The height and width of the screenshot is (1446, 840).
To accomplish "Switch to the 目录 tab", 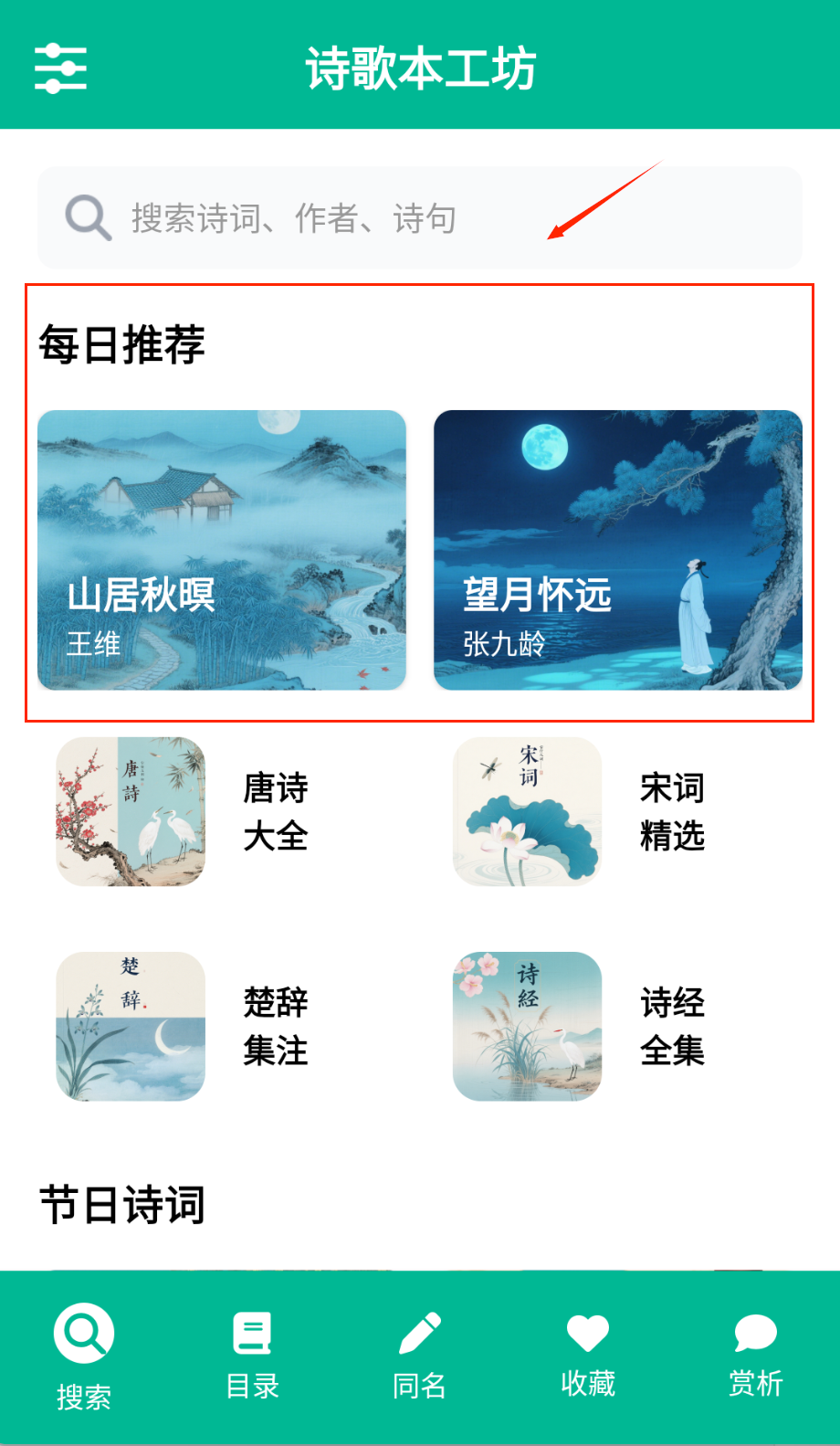I will 252,1357.
